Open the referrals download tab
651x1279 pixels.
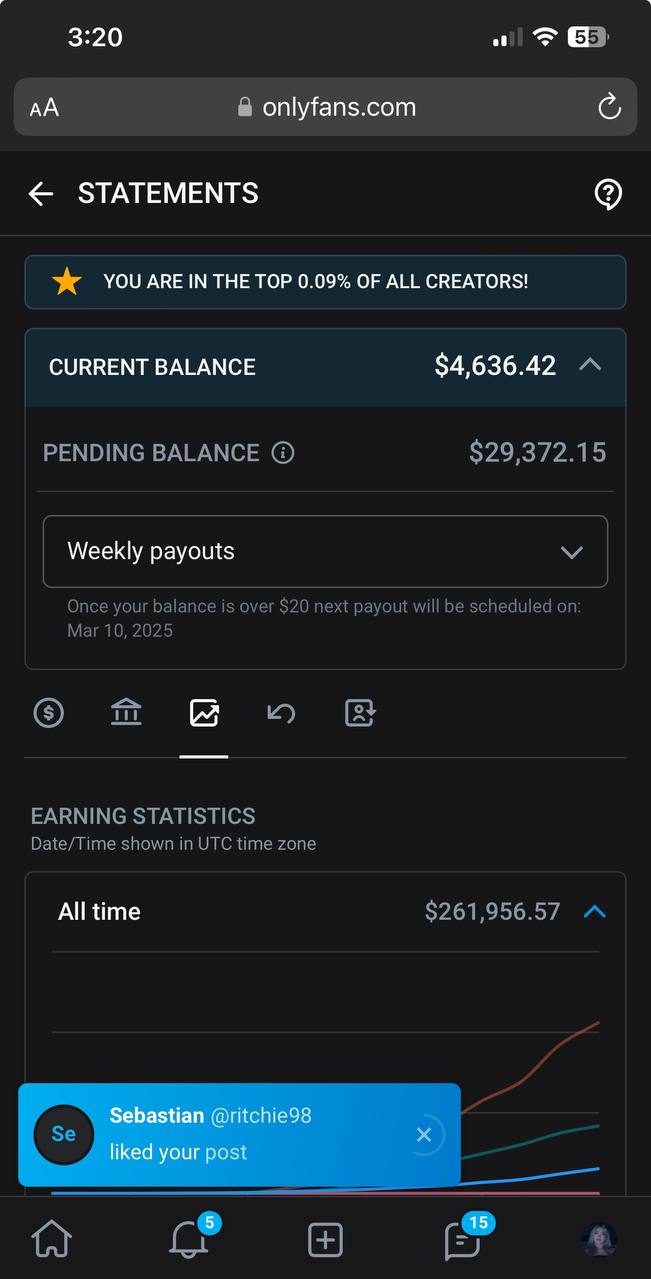pyautogui.click(x=359, y=713)
